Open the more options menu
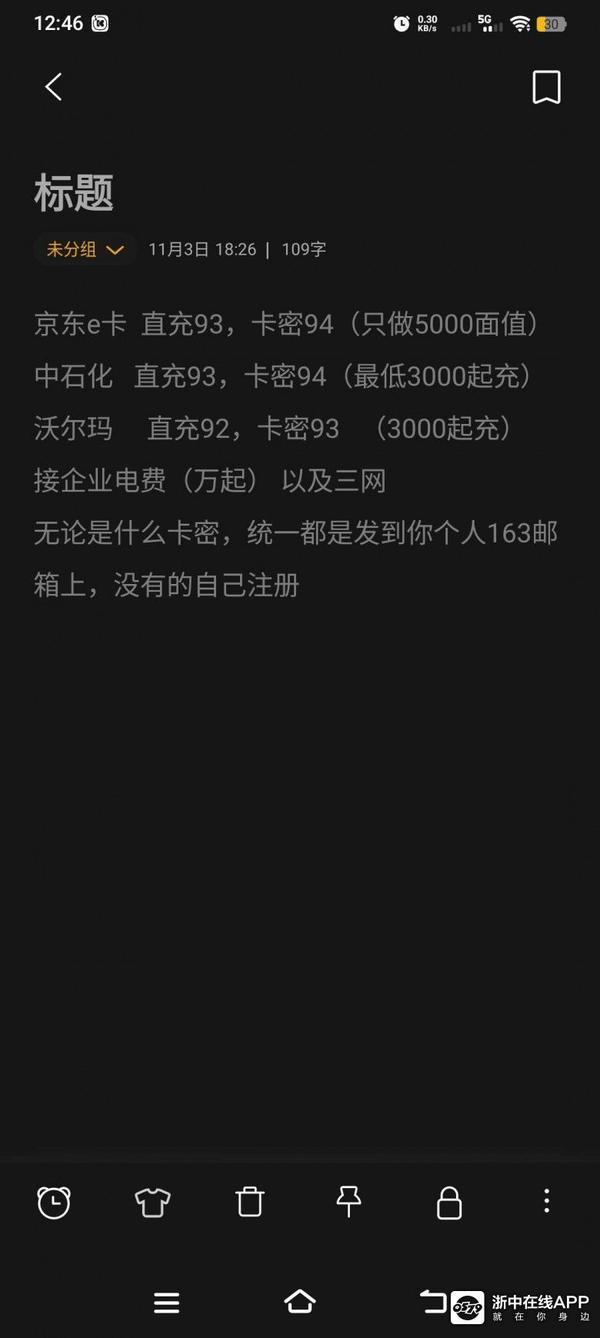This screenshot has height=1338, width=600. [546, 1201]
